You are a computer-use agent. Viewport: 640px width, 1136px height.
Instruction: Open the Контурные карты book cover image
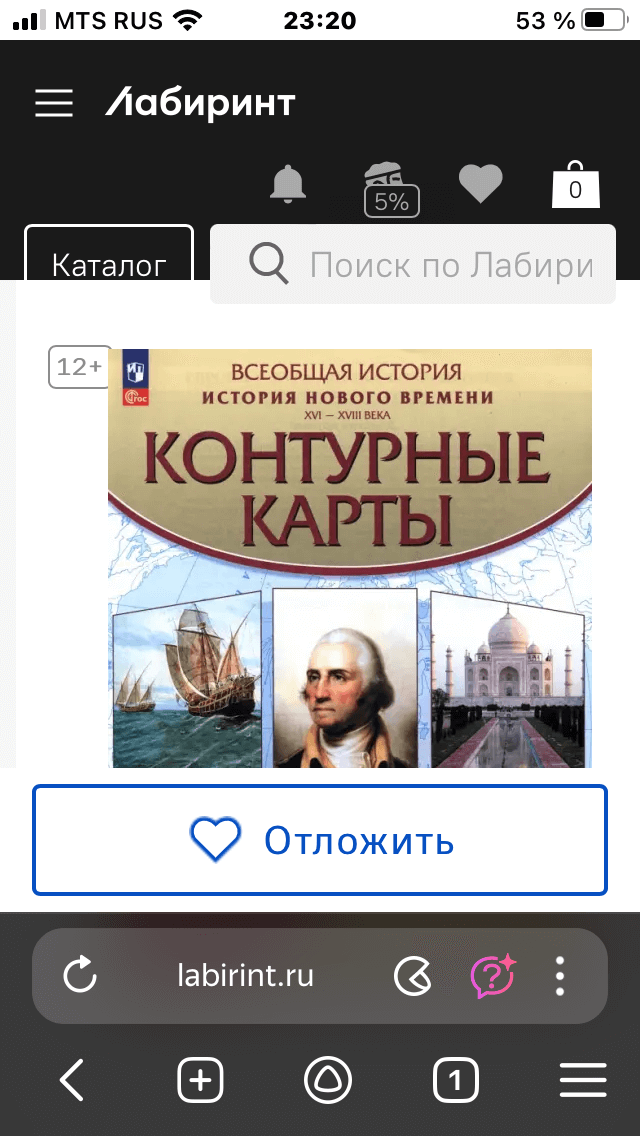click(x=350, y=558)
